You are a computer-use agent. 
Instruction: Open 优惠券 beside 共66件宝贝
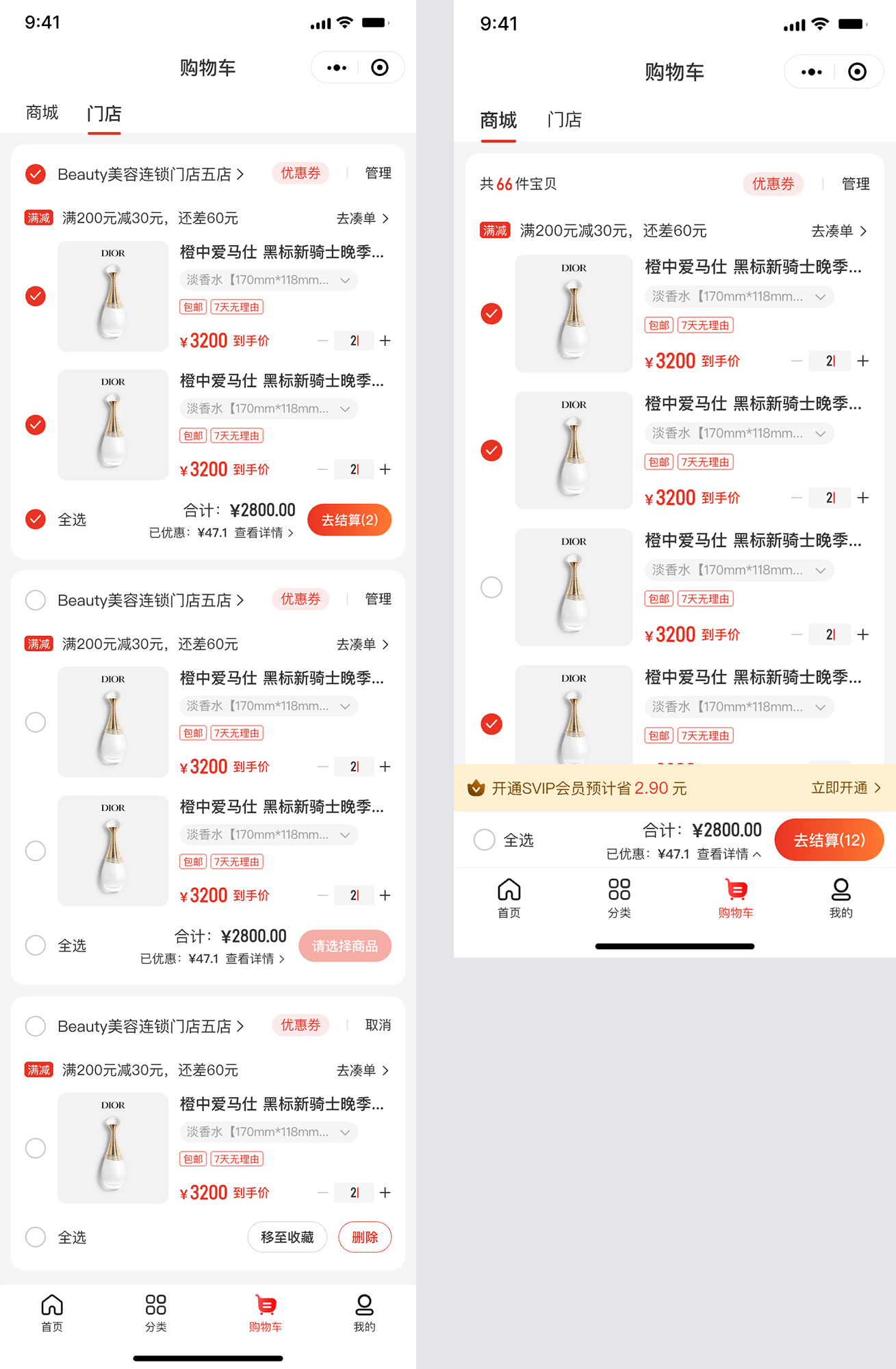tap(773, 184)
